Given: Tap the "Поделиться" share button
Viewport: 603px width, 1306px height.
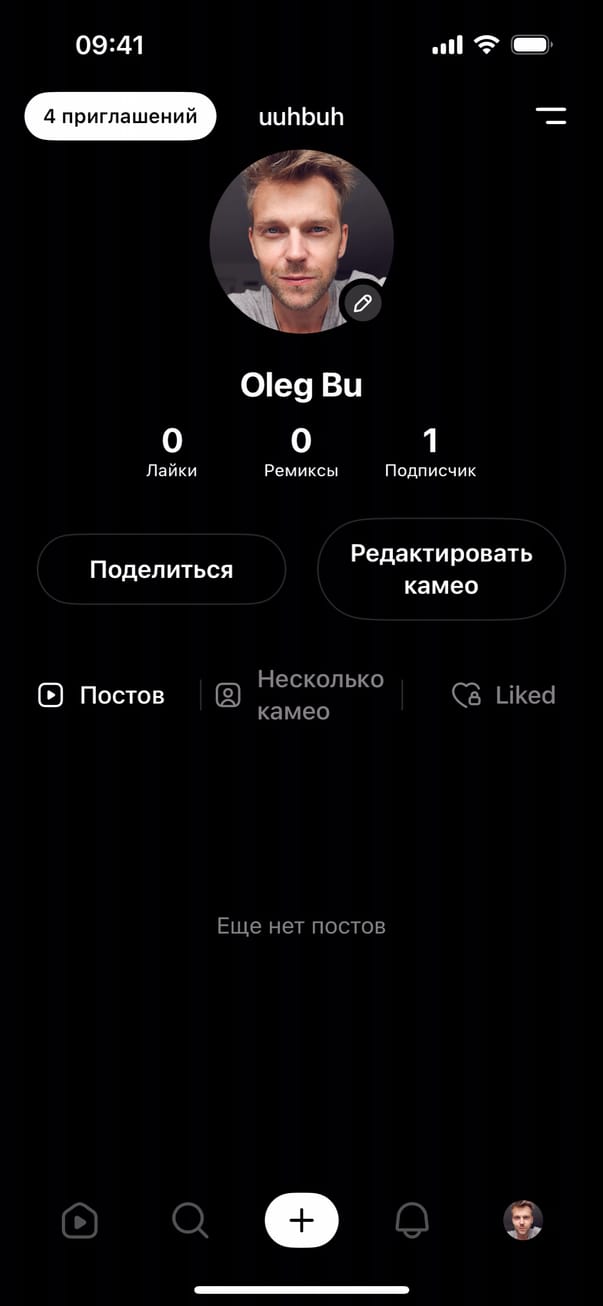Looking at the screenshot, I should coord(161,569).
